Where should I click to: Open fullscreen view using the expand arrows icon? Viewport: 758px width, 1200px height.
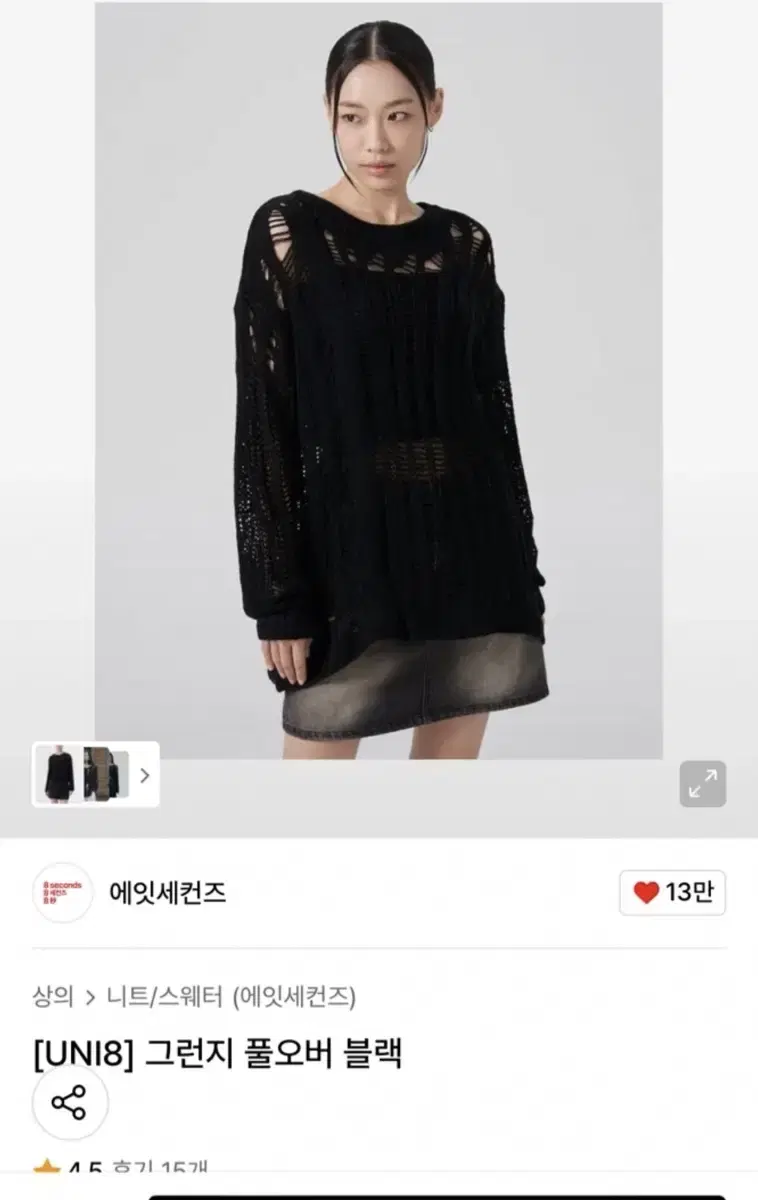coord(704,784)
